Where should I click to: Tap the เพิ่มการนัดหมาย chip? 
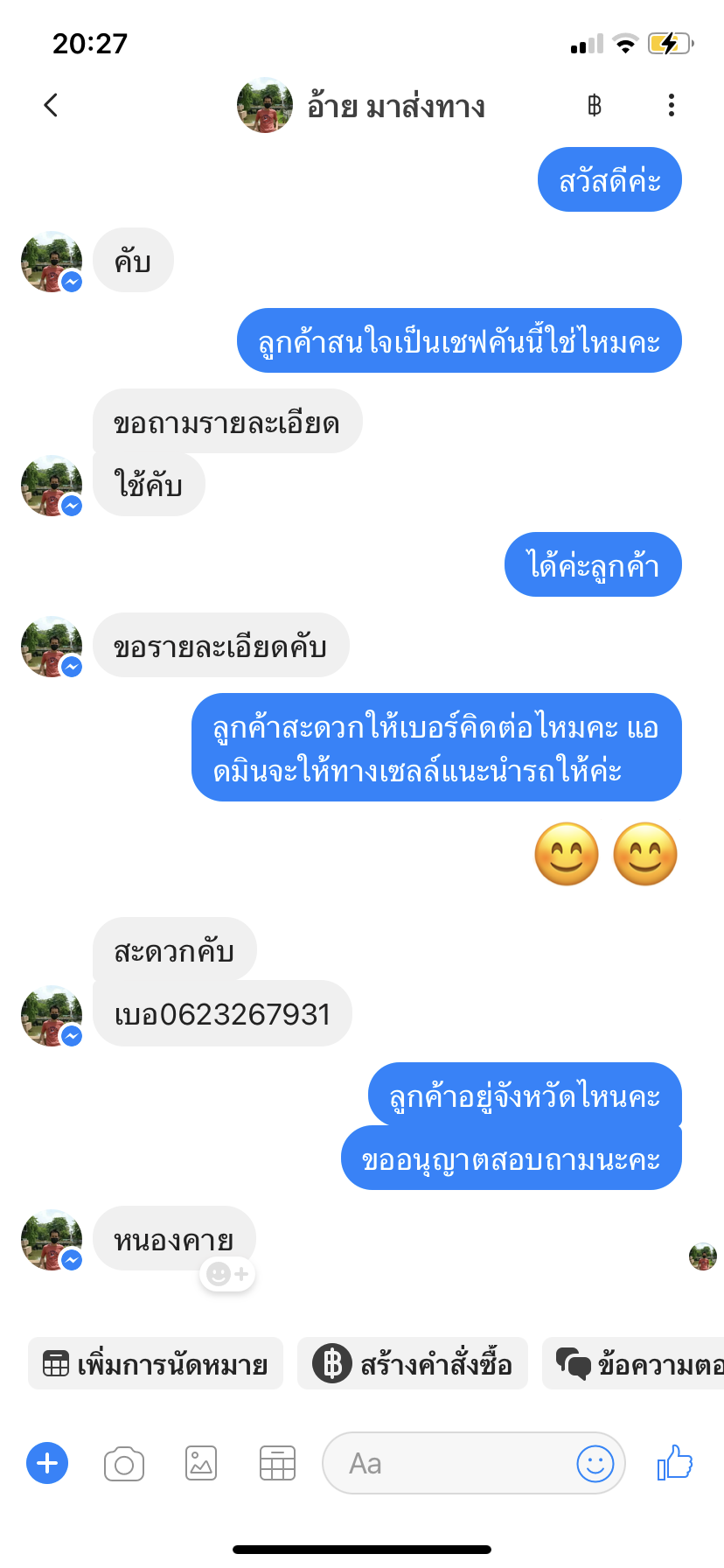tap(156, 1363)
